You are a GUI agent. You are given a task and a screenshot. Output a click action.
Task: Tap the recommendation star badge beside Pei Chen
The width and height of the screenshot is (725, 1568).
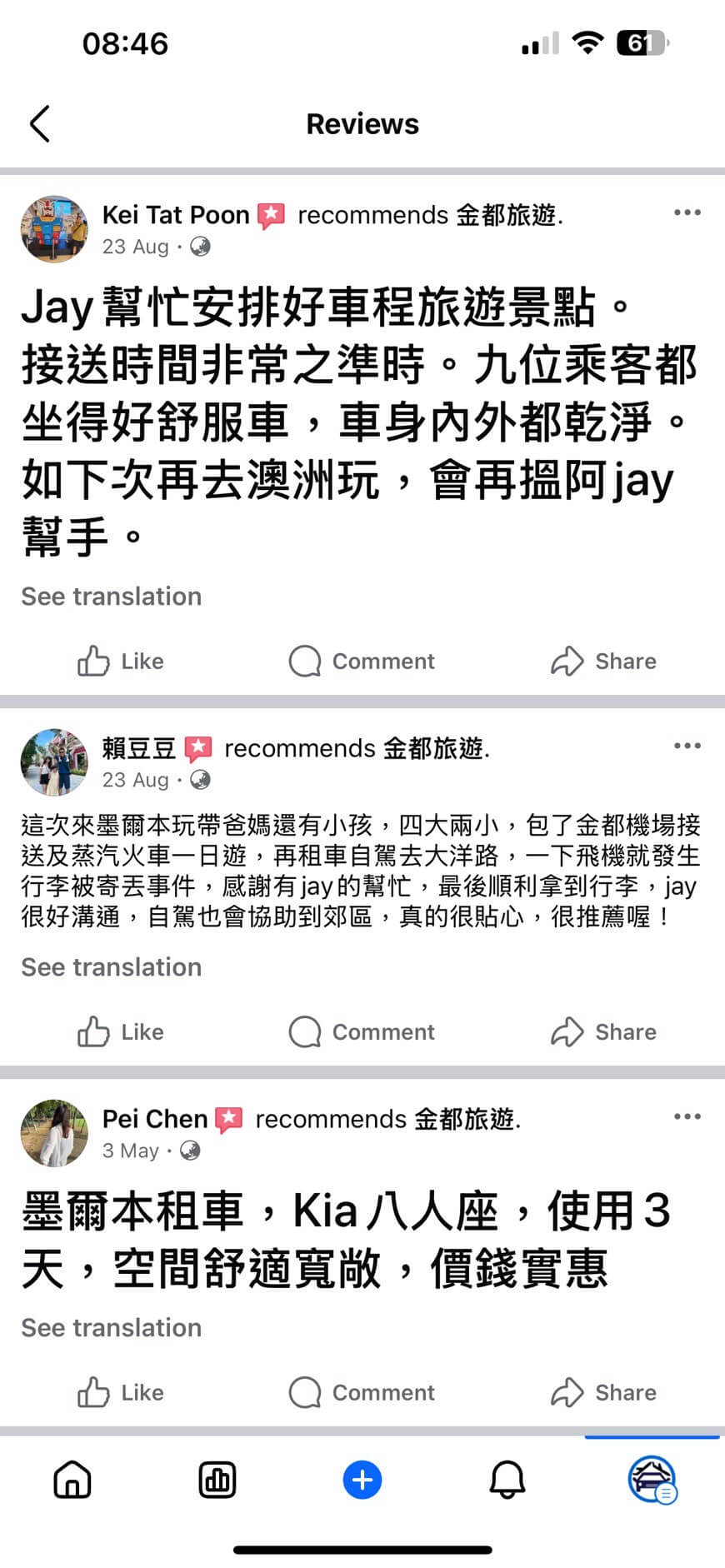coord(228,1118)
